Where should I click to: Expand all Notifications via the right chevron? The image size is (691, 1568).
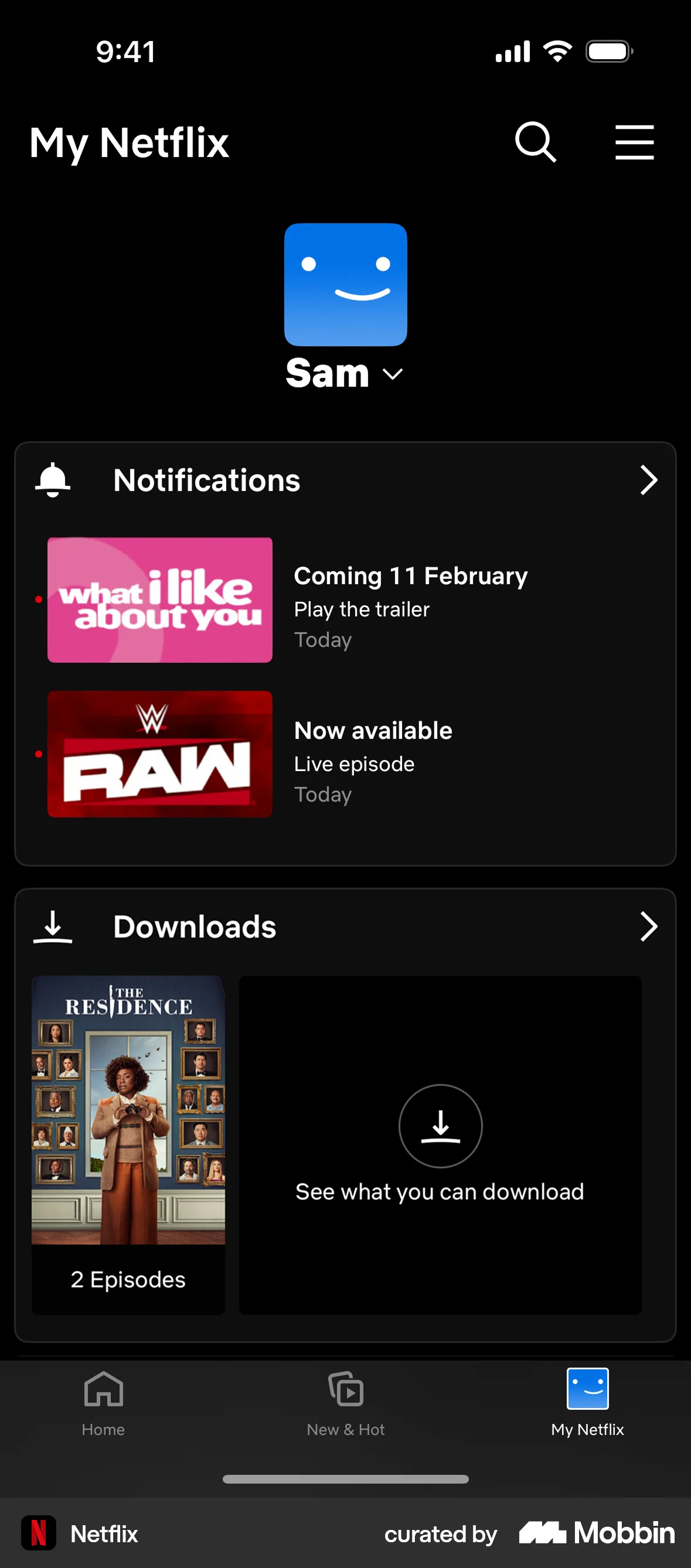coord(648,480)
